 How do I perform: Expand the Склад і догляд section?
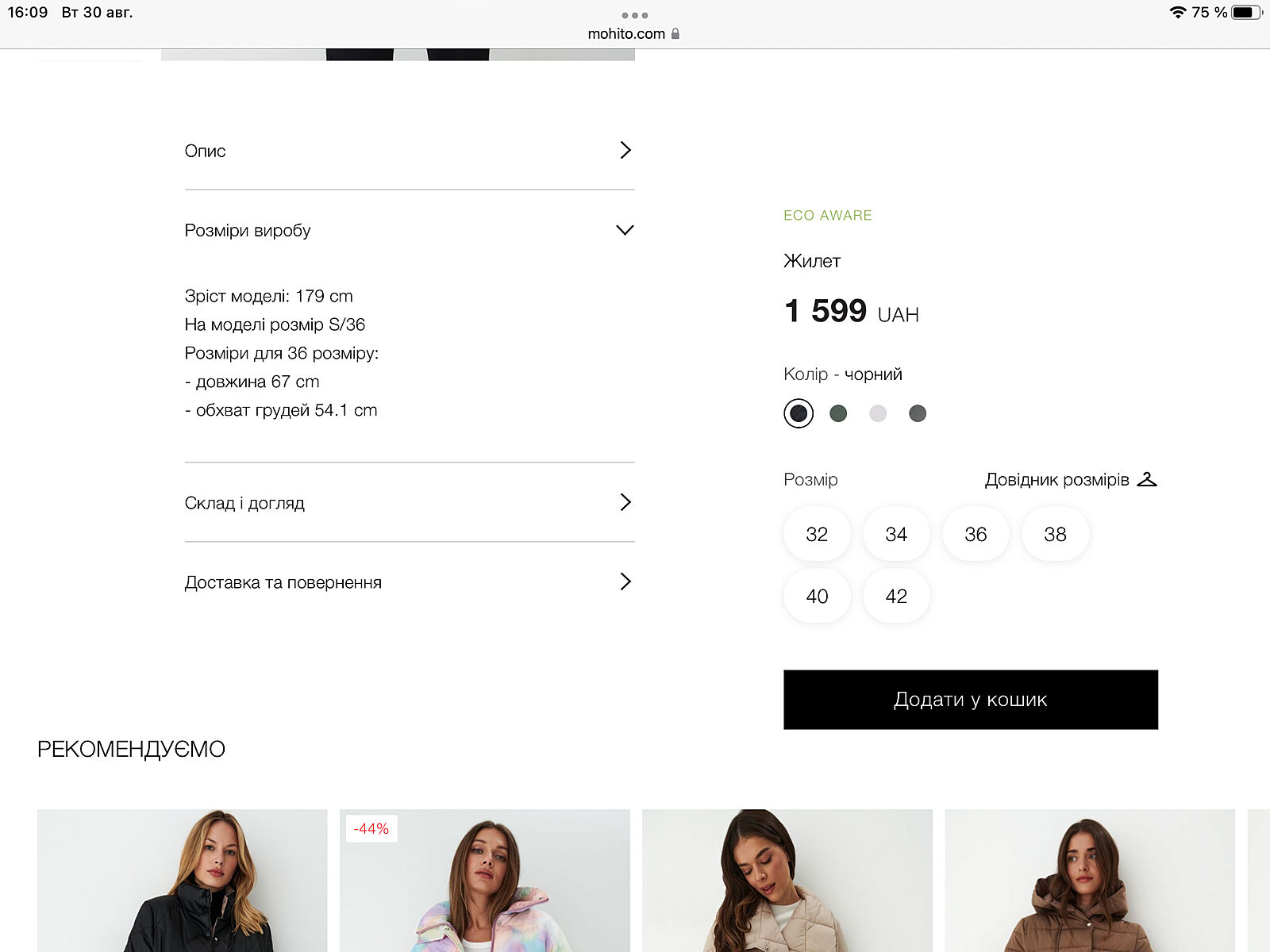coord(409,502)
